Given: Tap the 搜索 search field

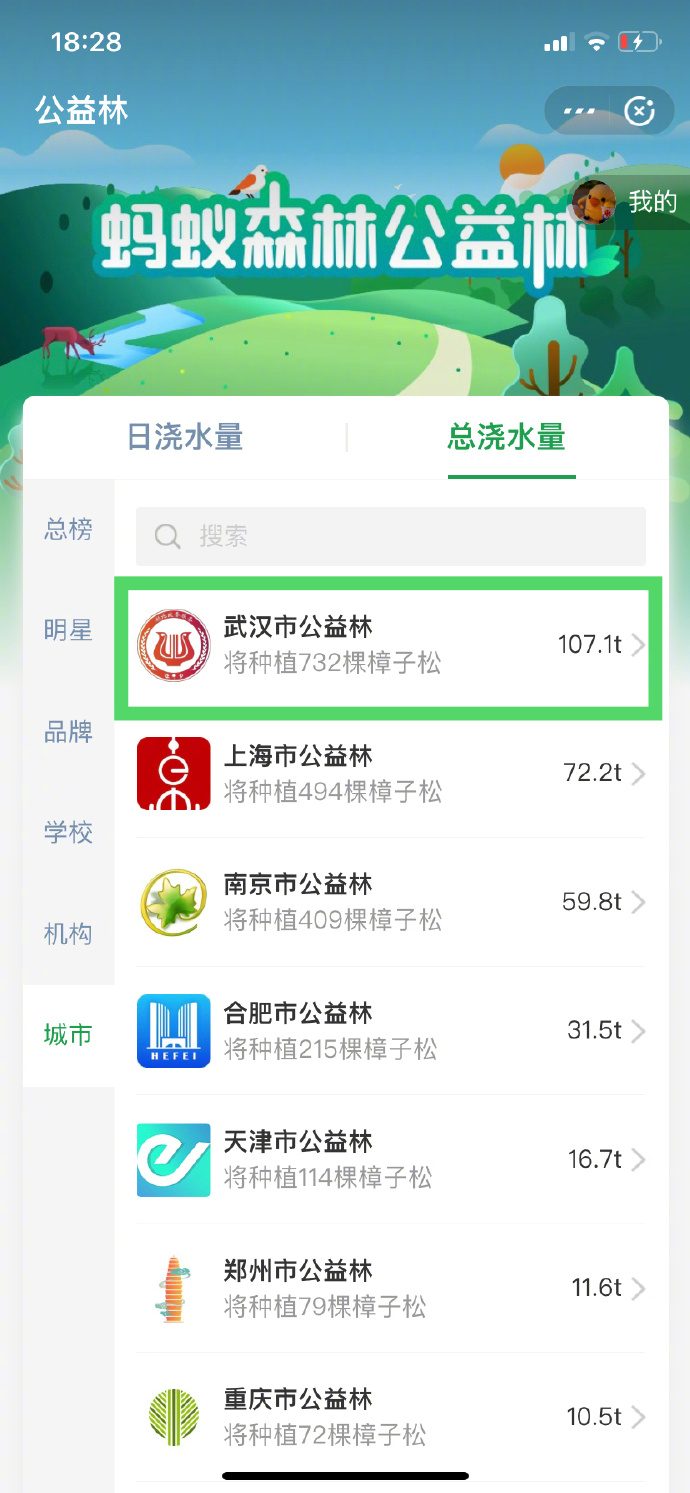Looking at the screenshot, I should (390, 537).
